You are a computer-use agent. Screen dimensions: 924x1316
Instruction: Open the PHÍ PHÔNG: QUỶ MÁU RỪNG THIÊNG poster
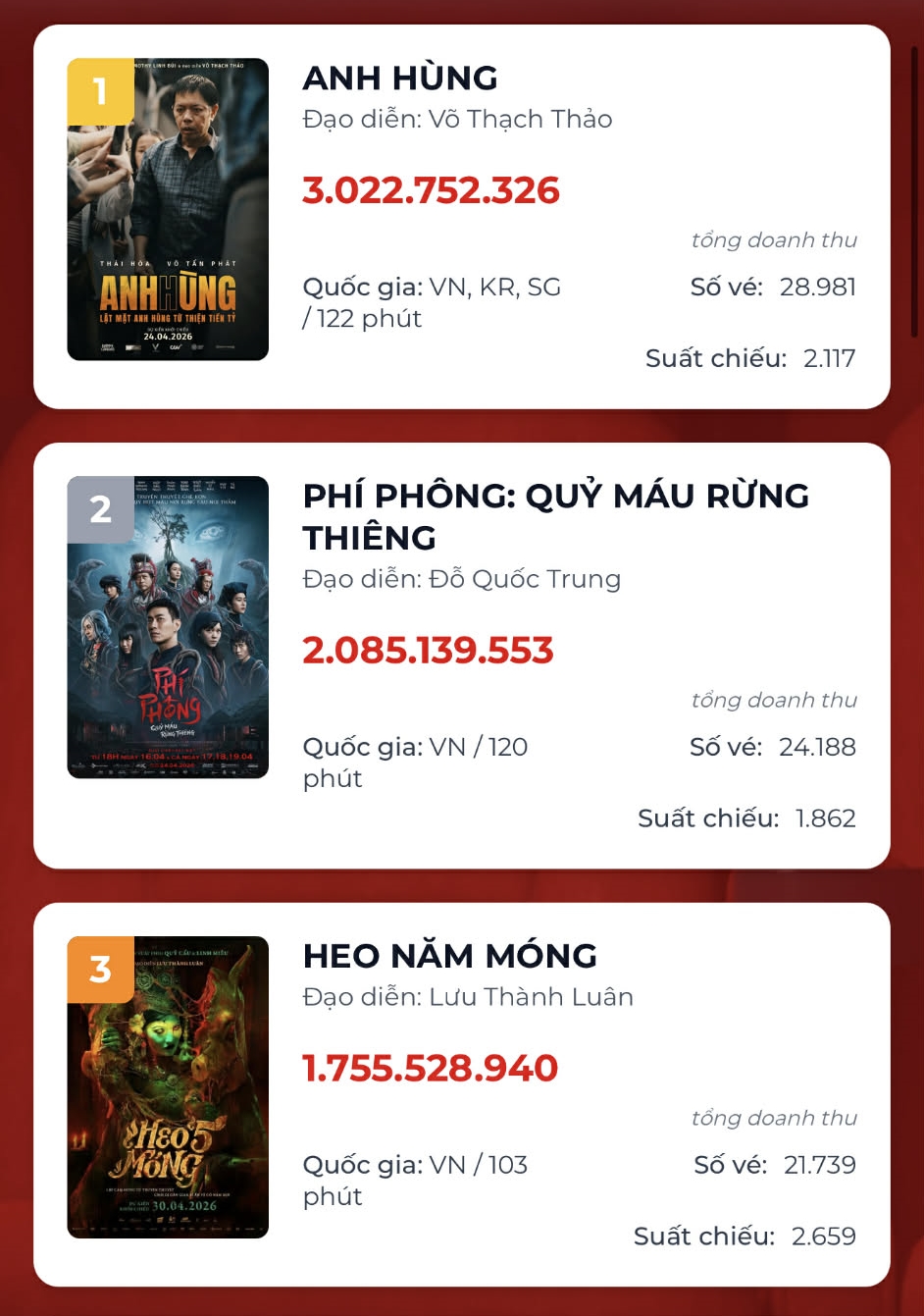[x=167, y=628]
